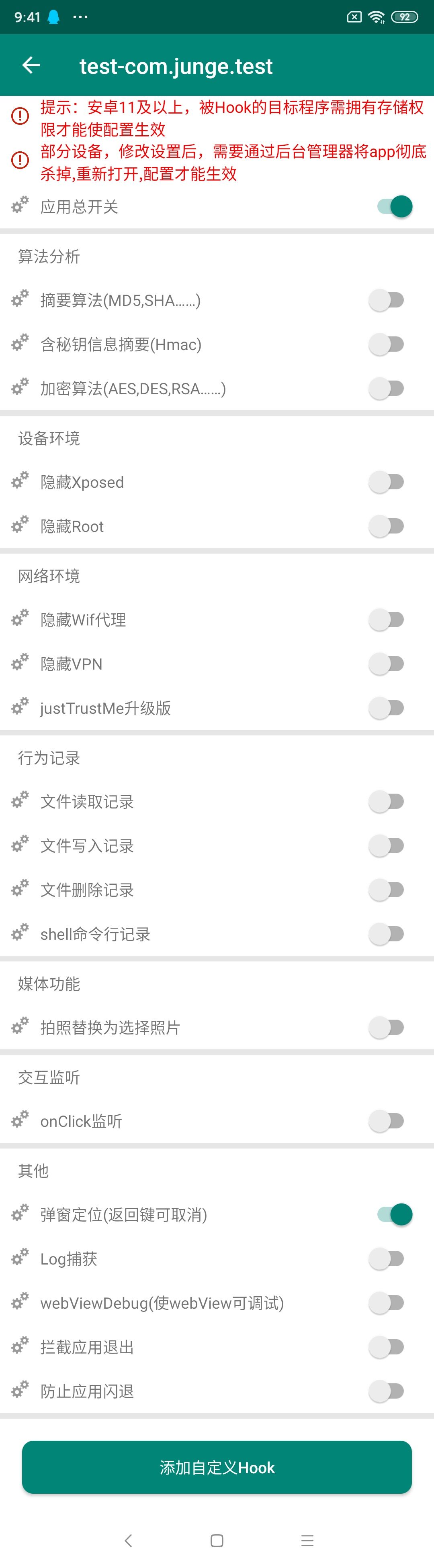The image size is (434, 1568).
Task: Switch on 文件删除记录
Action: [x=387, y=890]
